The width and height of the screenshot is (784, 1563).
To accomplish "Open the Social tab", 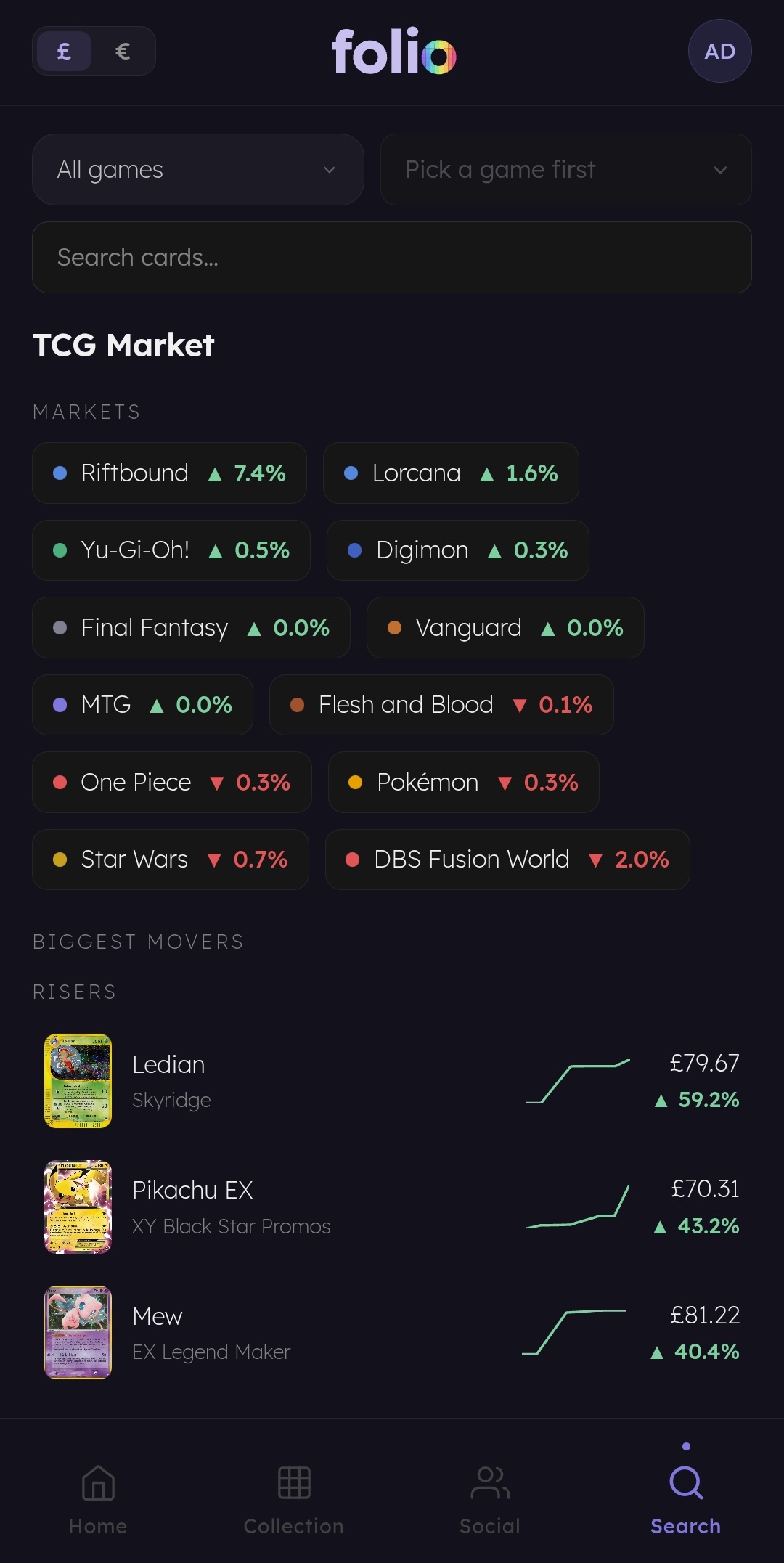I will (490, 1499).
